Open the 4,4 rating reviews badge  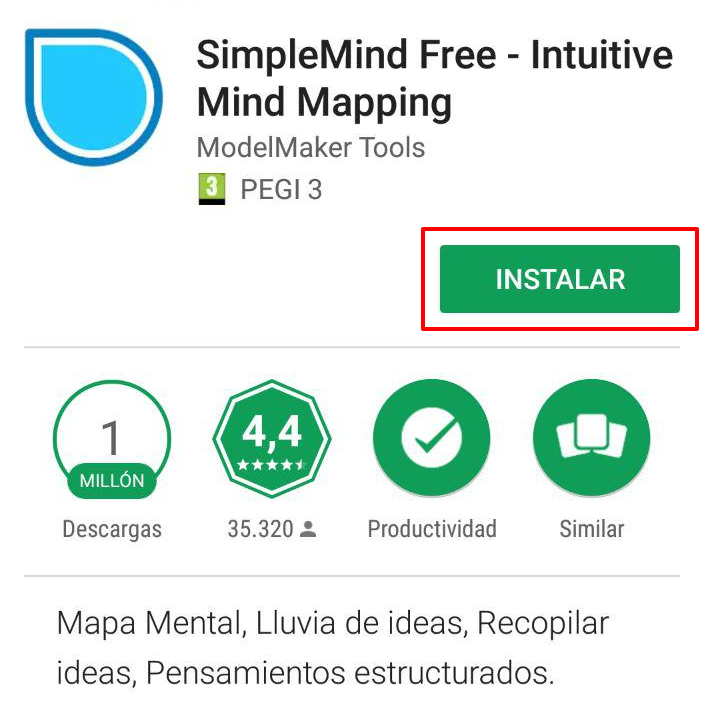tap(272, 439)
